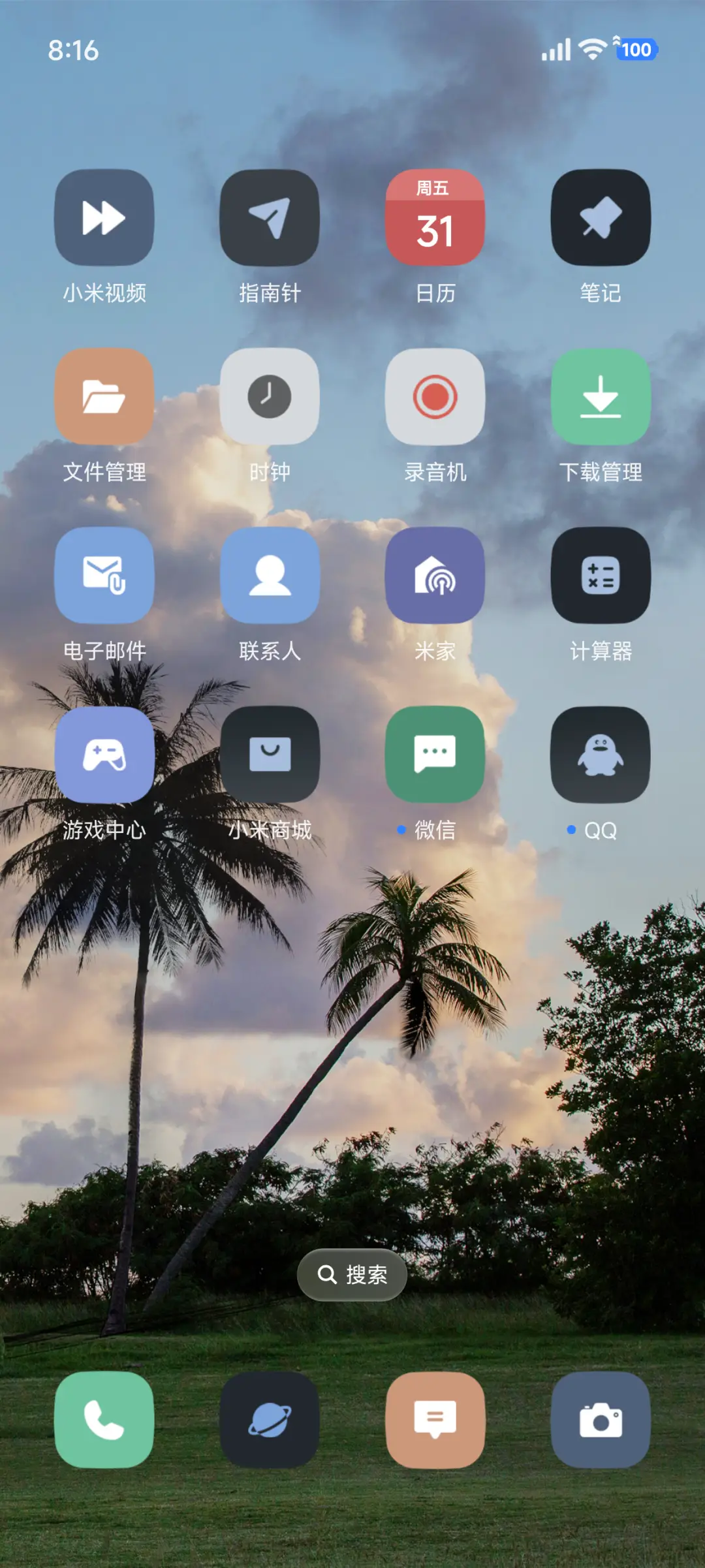Open the 日历 calendar showing 周五 31
Image resolution: width=705 pixels, height=1568 pixels.
coord(435,218)
